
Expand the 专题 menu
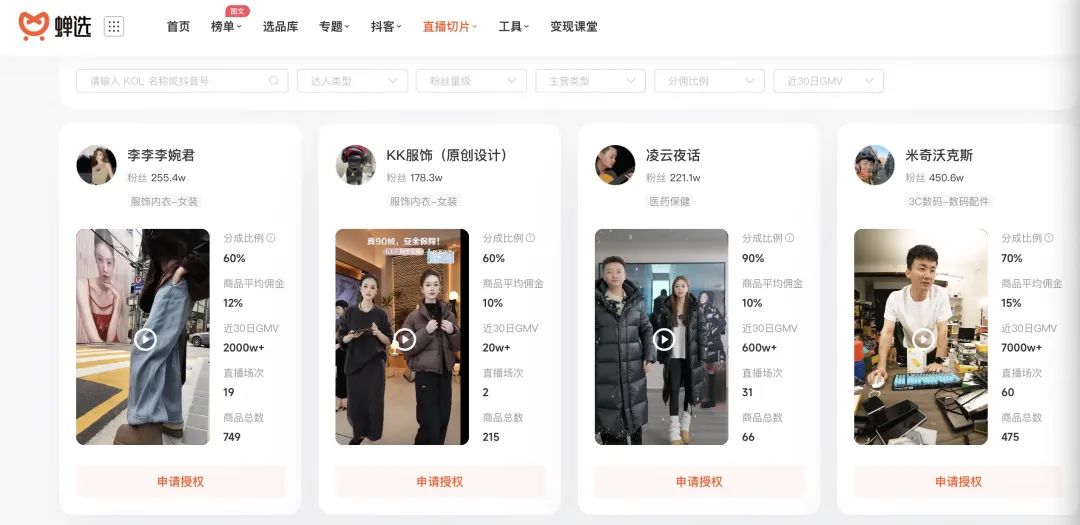point(334,27)
